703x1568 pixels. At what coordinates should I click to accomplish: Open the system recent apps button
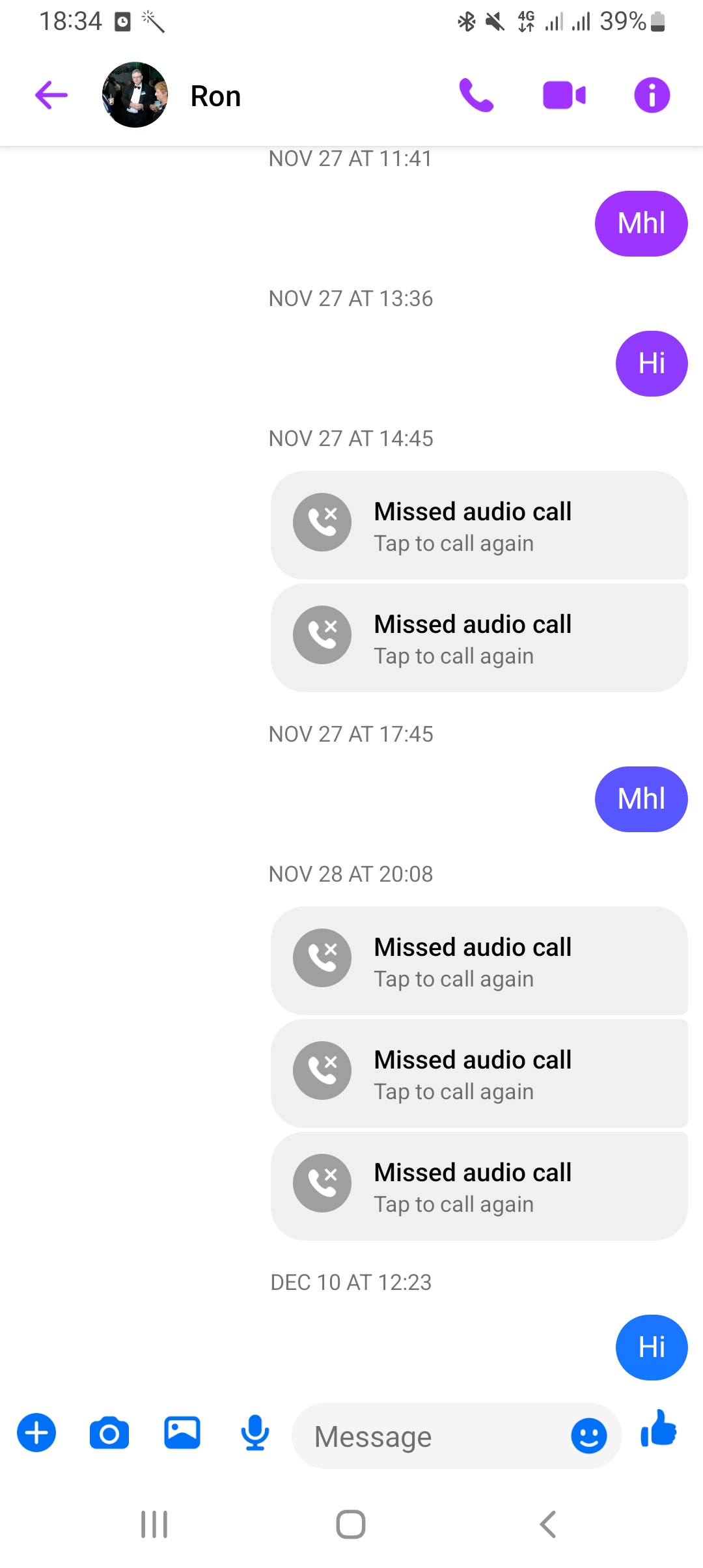point(154,1524)
